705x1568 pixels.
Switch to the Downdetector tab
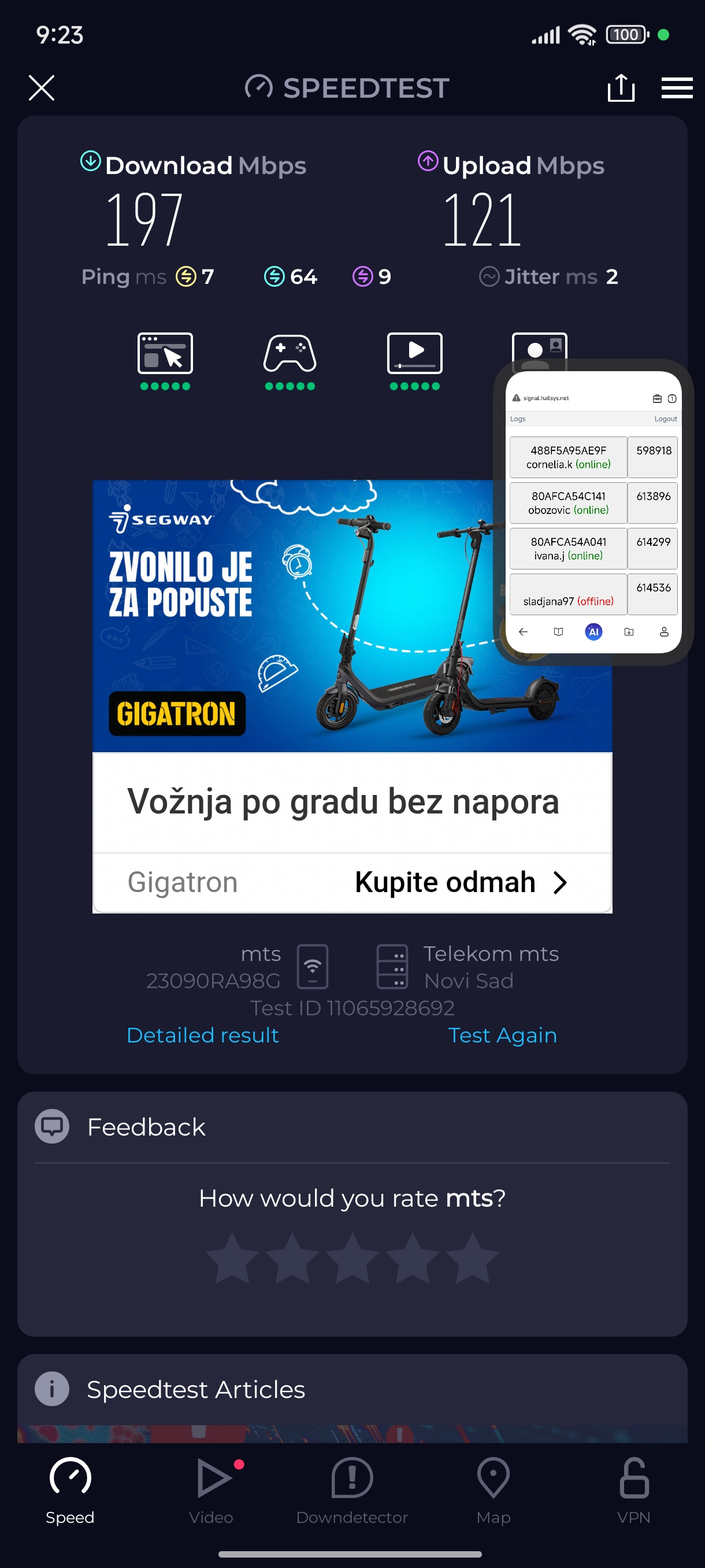[351, 1490]
